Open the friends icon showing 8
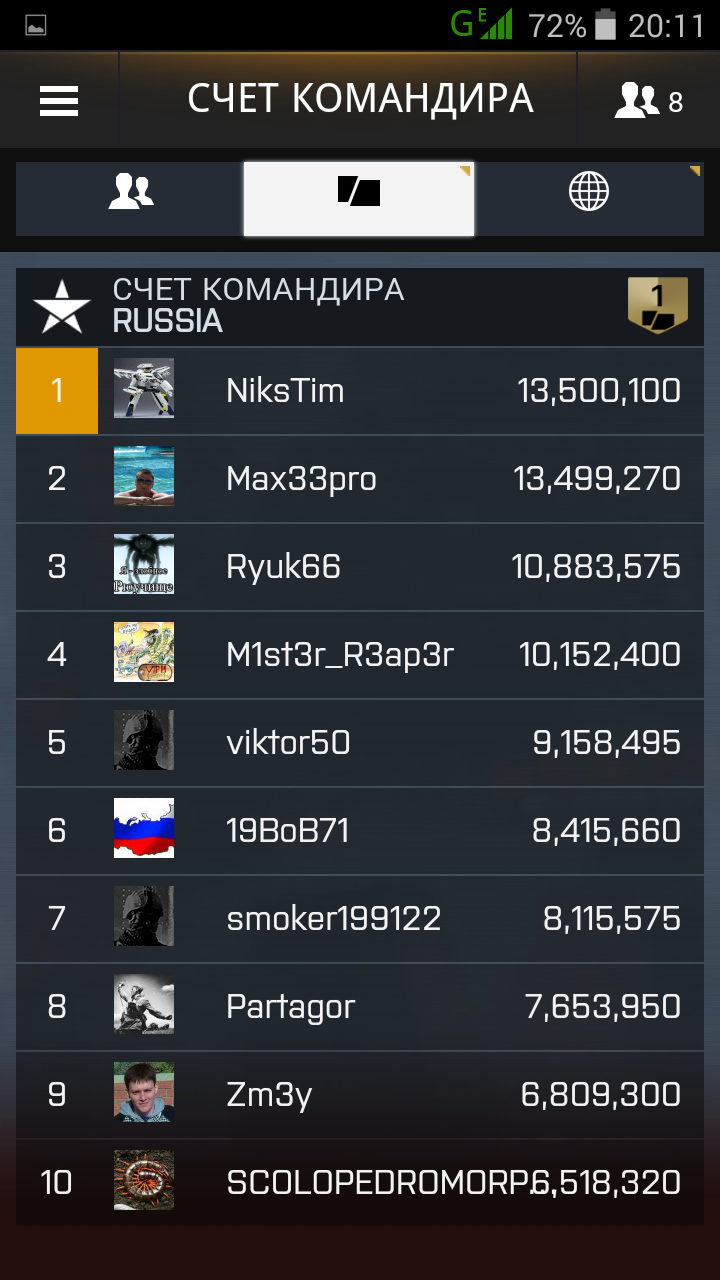The height and width of the screenshot is (1280, 720). (648, 101)
